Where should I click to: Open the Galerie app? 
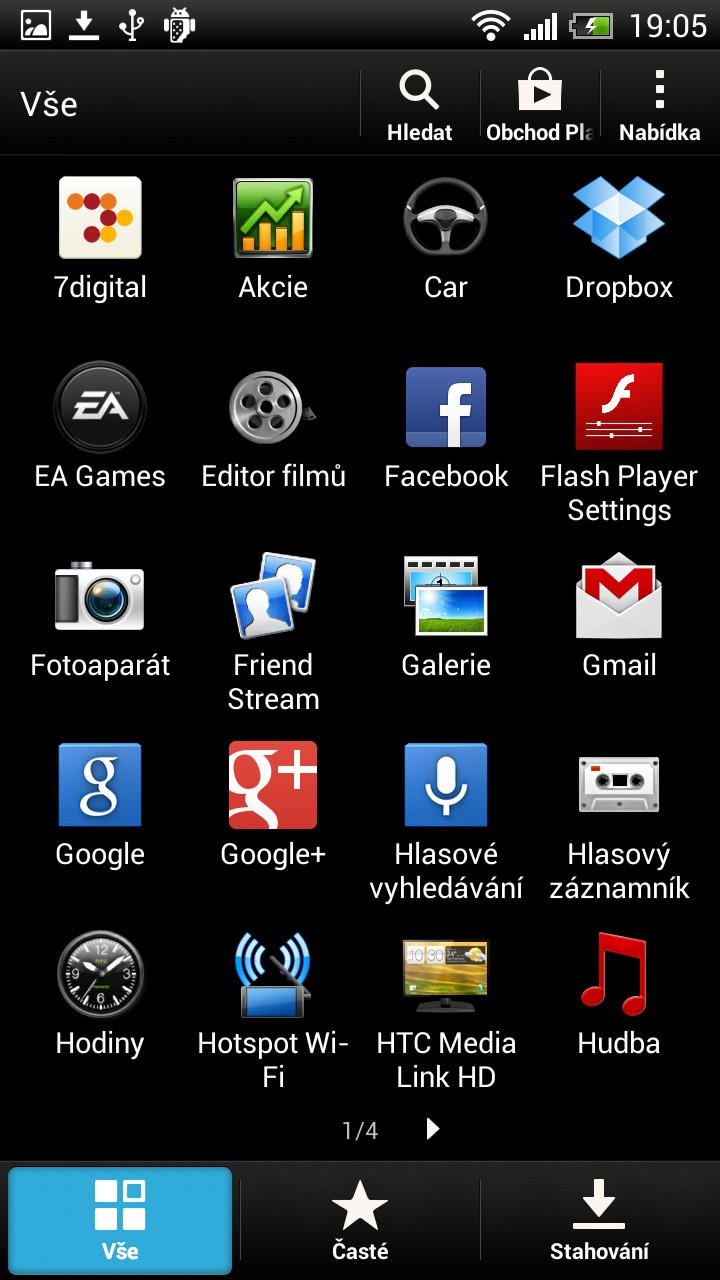point(446,617)
